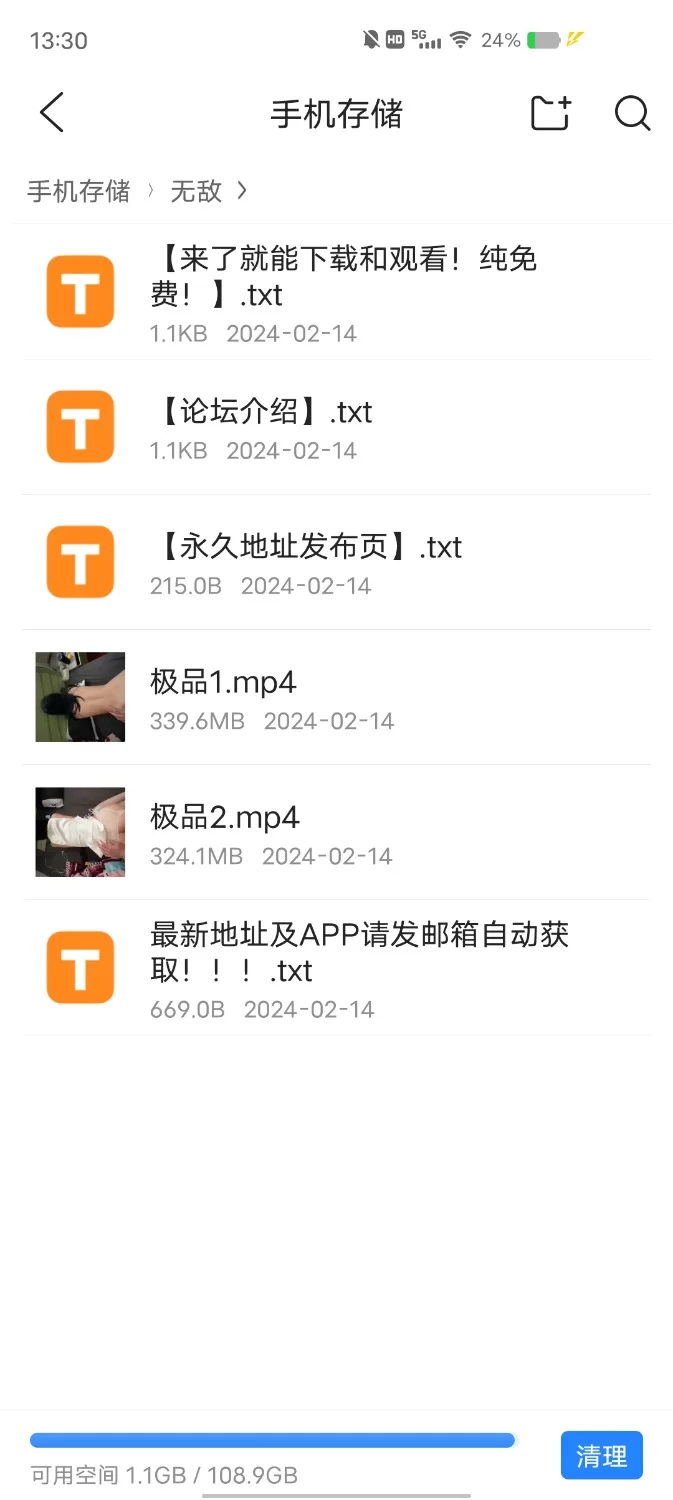Go back using the top-left arrow

[52, 113]
